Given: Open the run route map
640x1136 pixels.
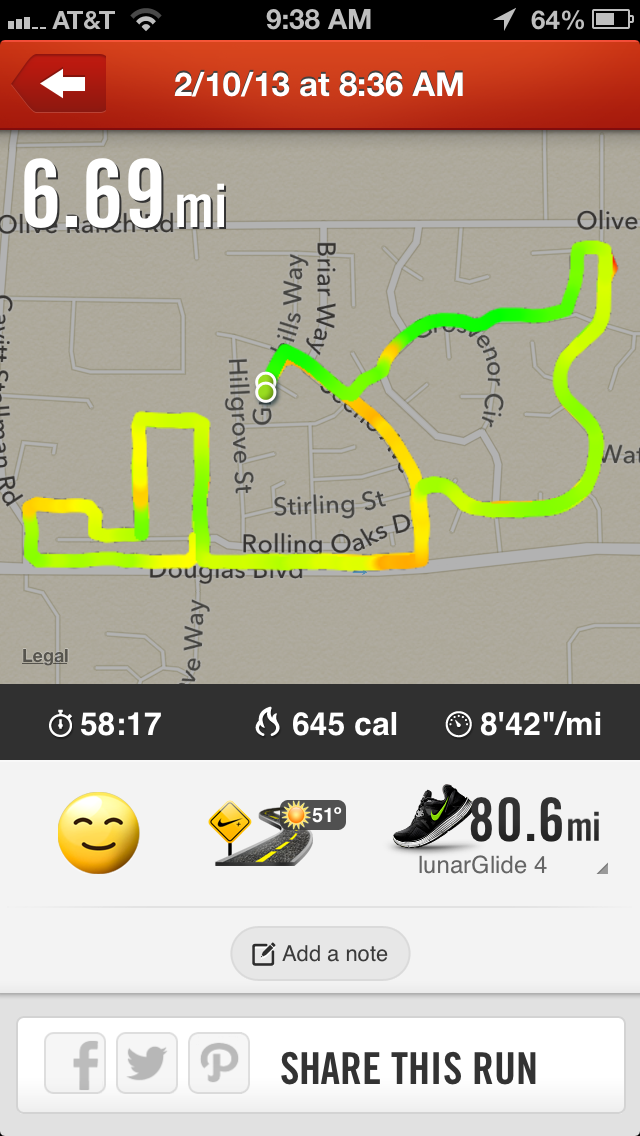Looking at the screenshot, I should point(320,420).
